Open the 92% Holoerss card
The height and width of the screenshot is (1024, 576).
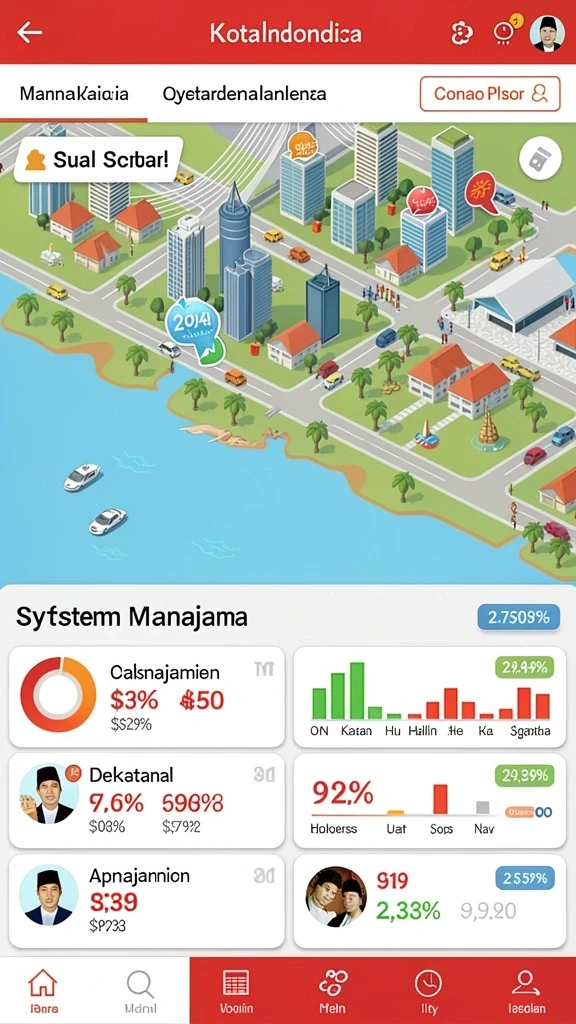[x=430, y=801]
